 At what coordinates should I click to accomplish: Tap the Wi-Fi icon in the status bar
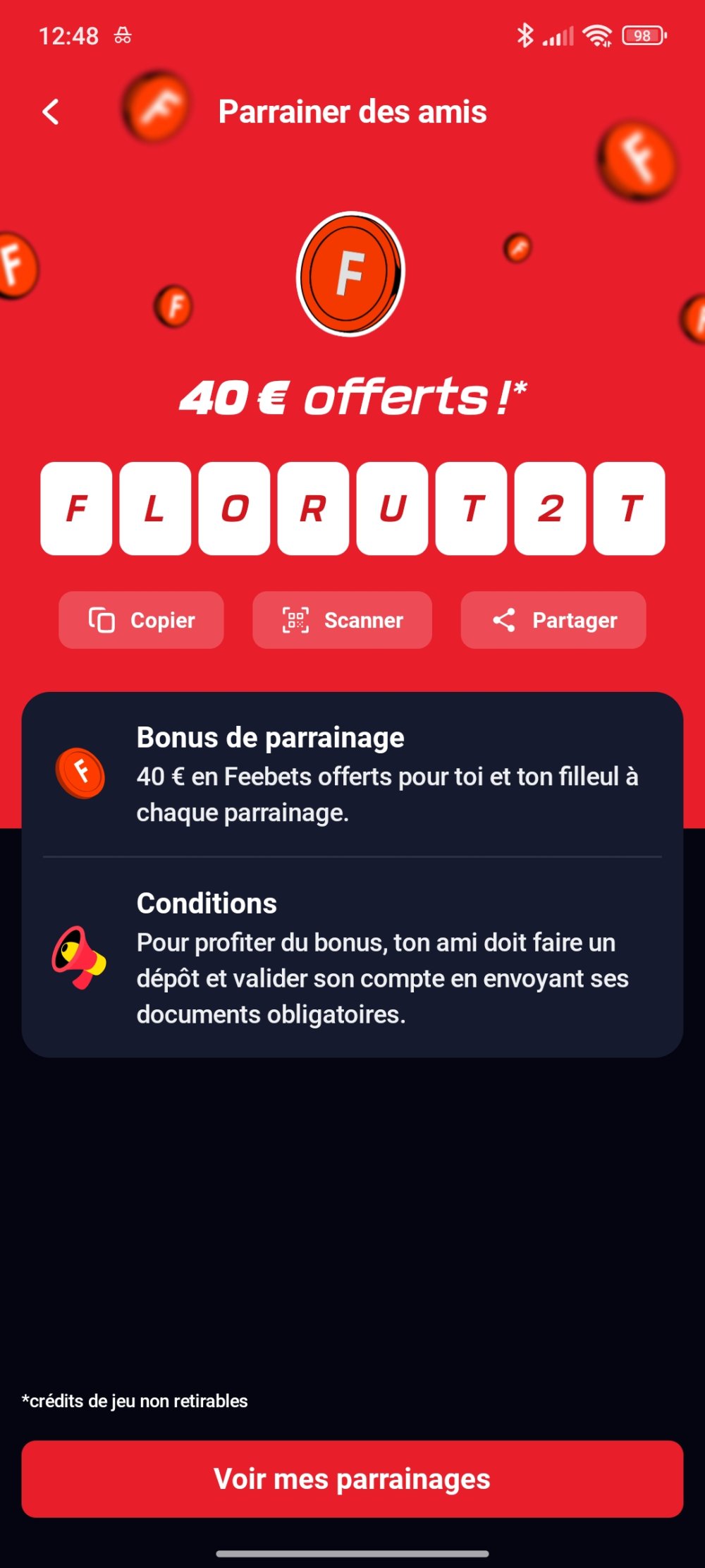[x=596, y=35]
